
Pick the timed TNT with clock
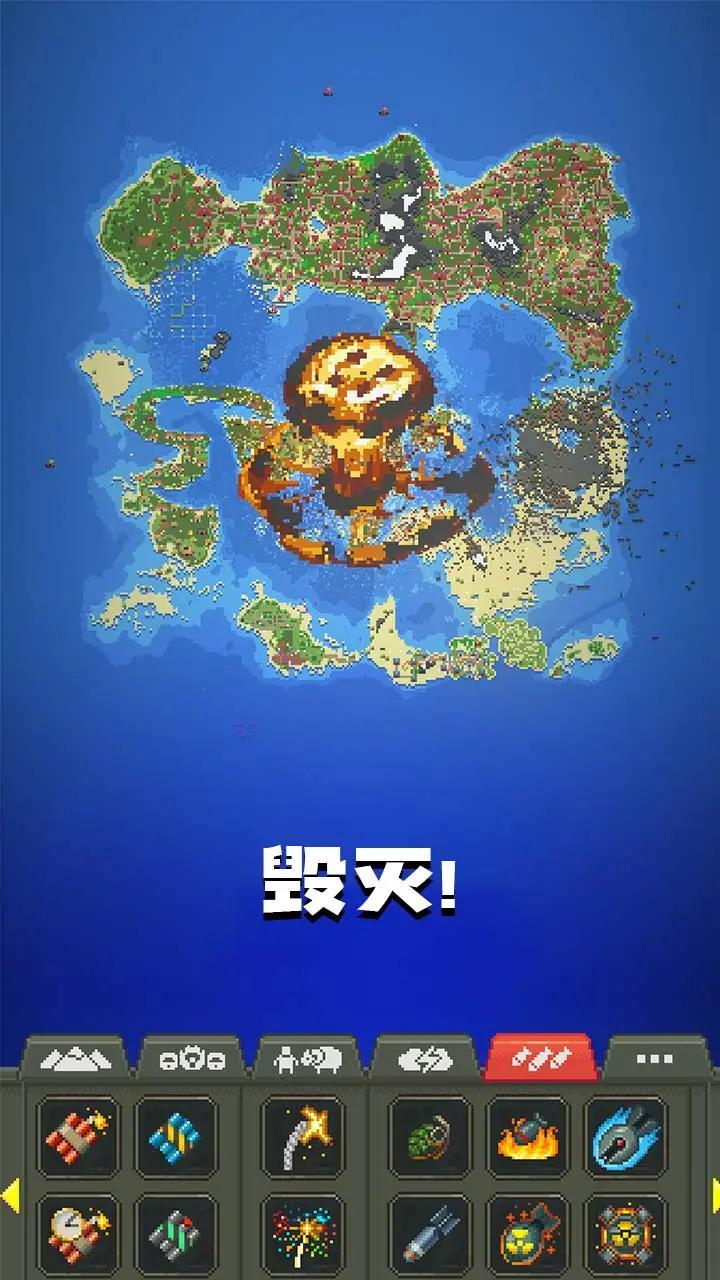point(78,1234)
